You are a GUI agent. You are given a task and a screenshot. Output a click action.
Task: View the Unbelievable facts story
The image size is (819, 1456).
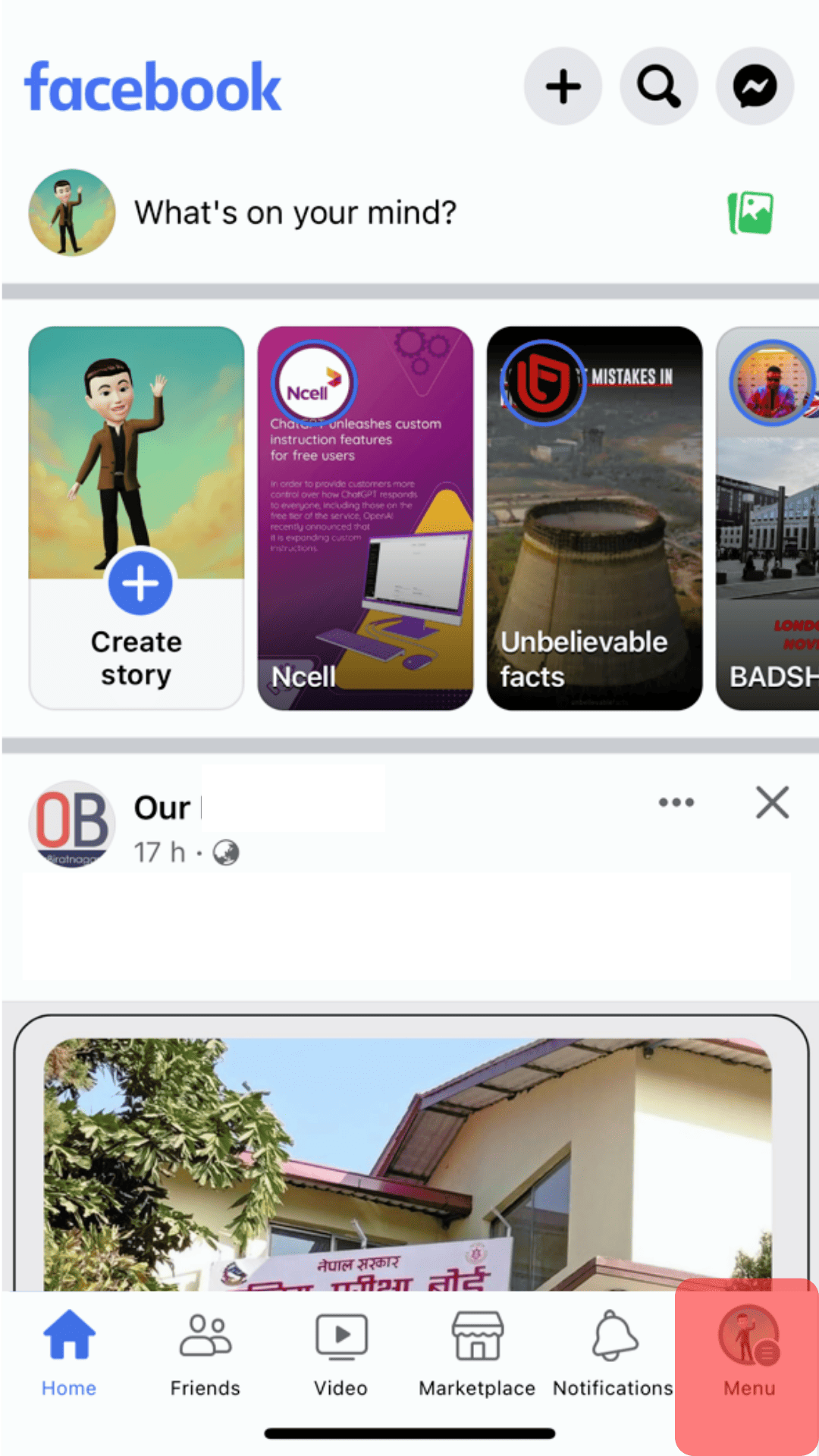595,518
